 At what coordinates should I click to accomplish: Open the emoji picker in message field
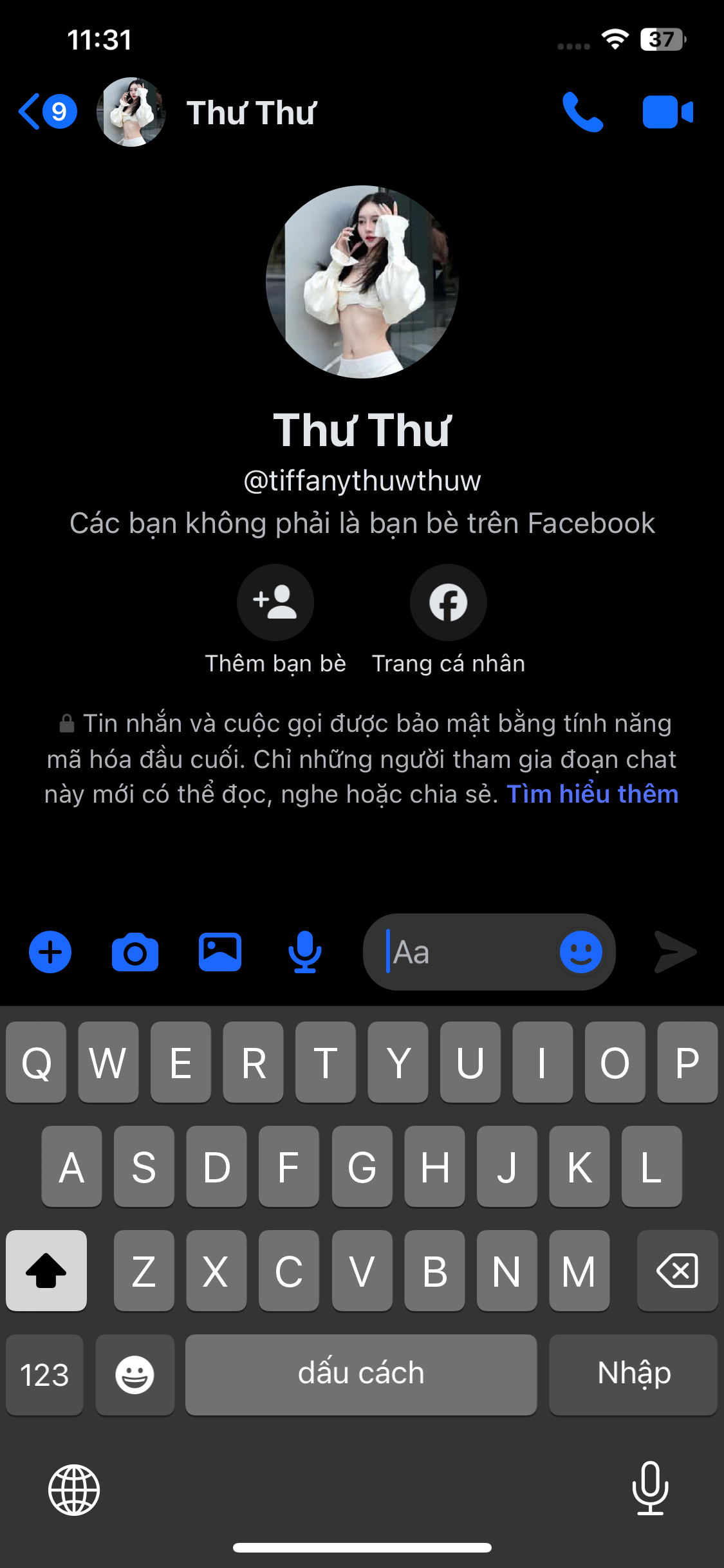[x=581, y=952]
